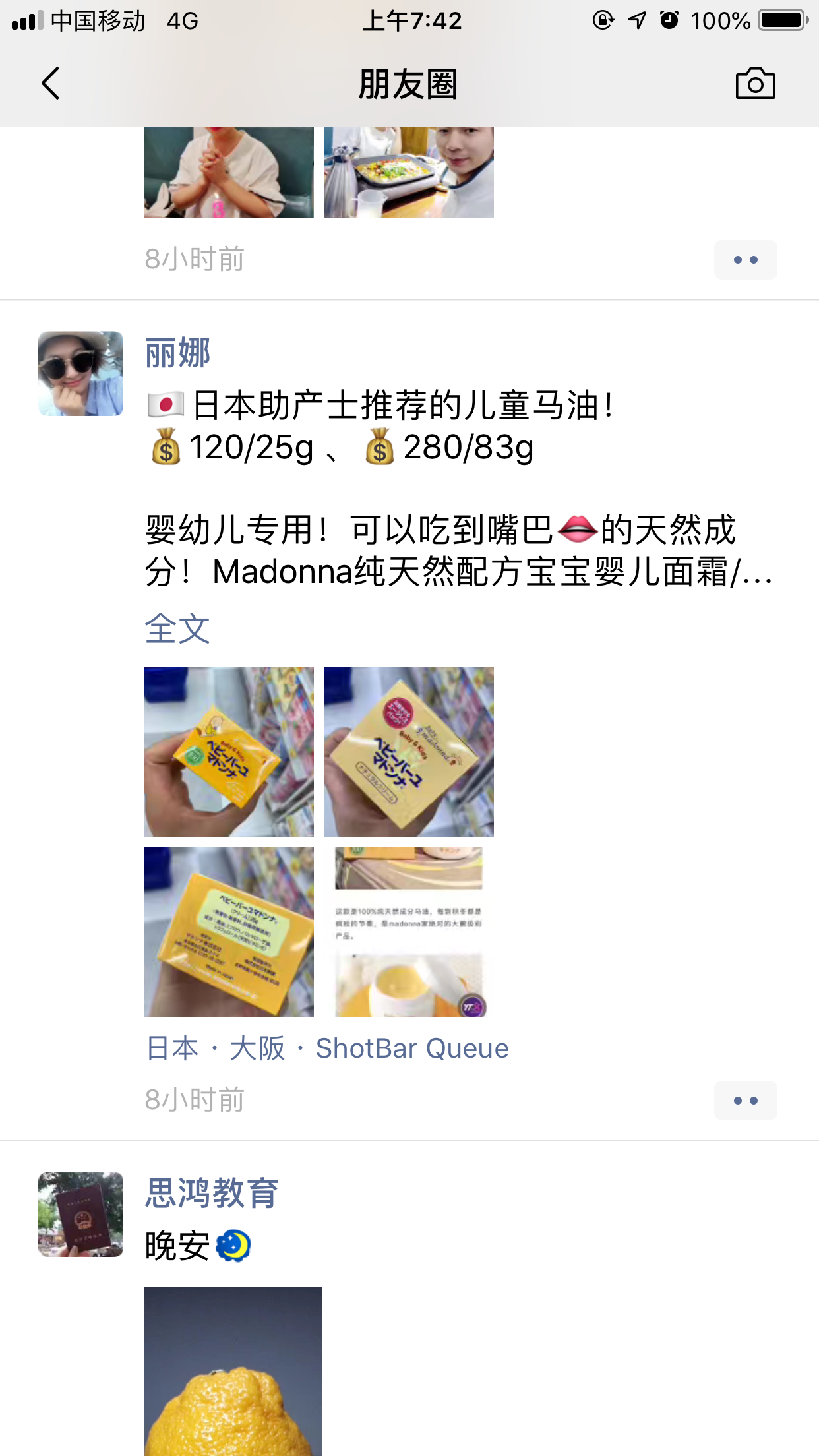819x1456 pixels.
Task: Open comment menu on 丽娜's post
Action: pyautogui.click(x=745, y=1100)
